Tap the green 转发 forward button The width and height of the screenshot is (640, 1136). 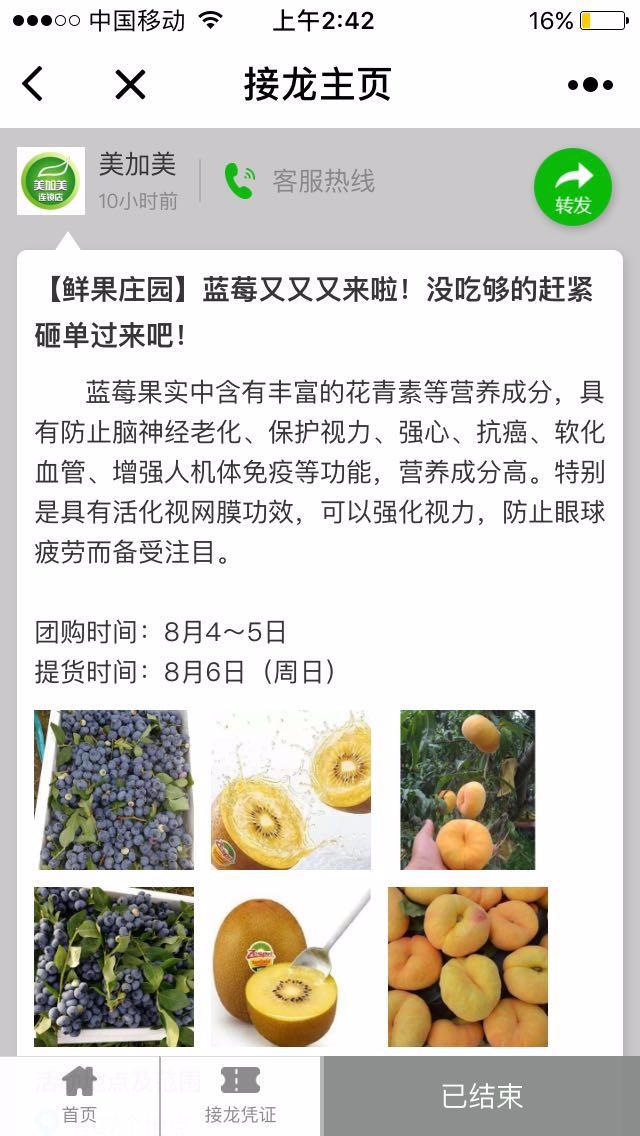pos(573,187)
